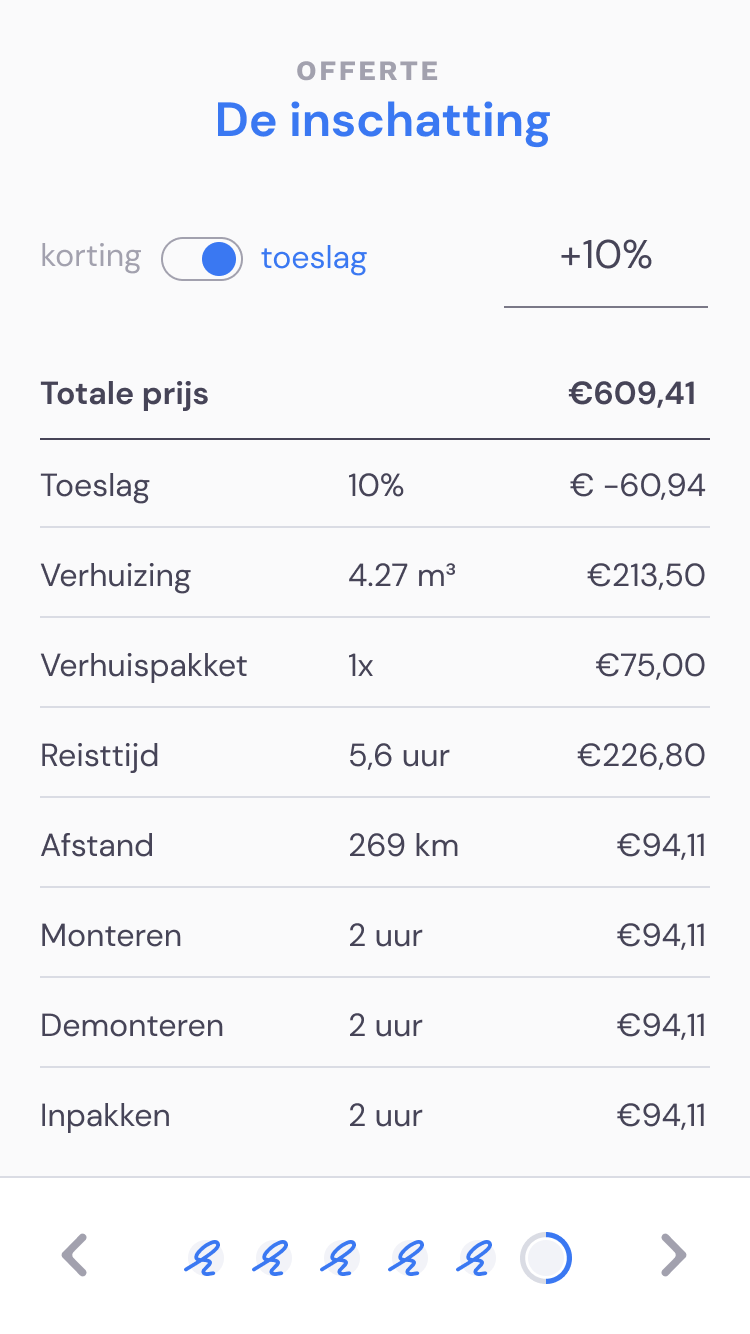Click the toeslag label
The height and width of the screenshot is (1334, 750).
coord(313,258)
